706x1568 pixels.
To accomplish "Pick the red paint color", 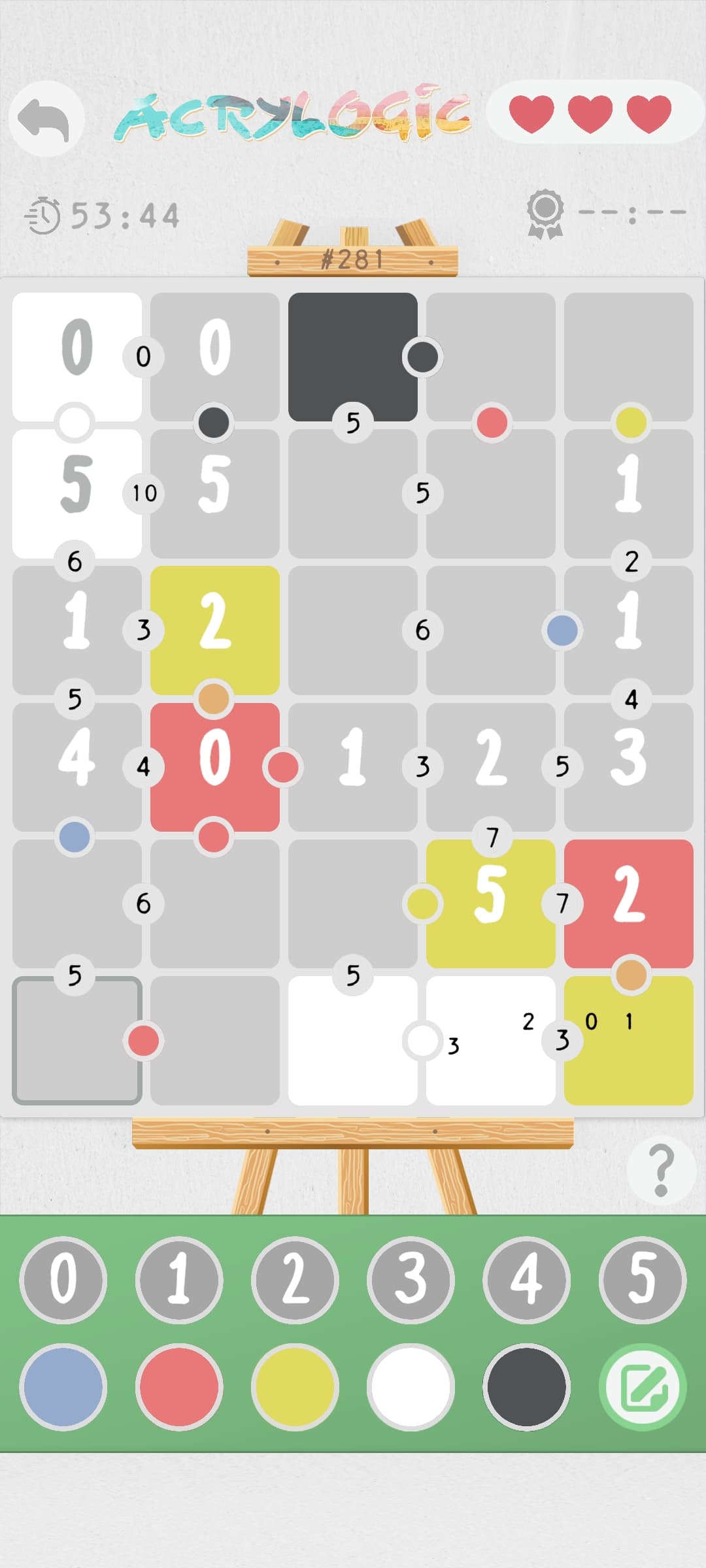I will click(x=179, y=1386).
